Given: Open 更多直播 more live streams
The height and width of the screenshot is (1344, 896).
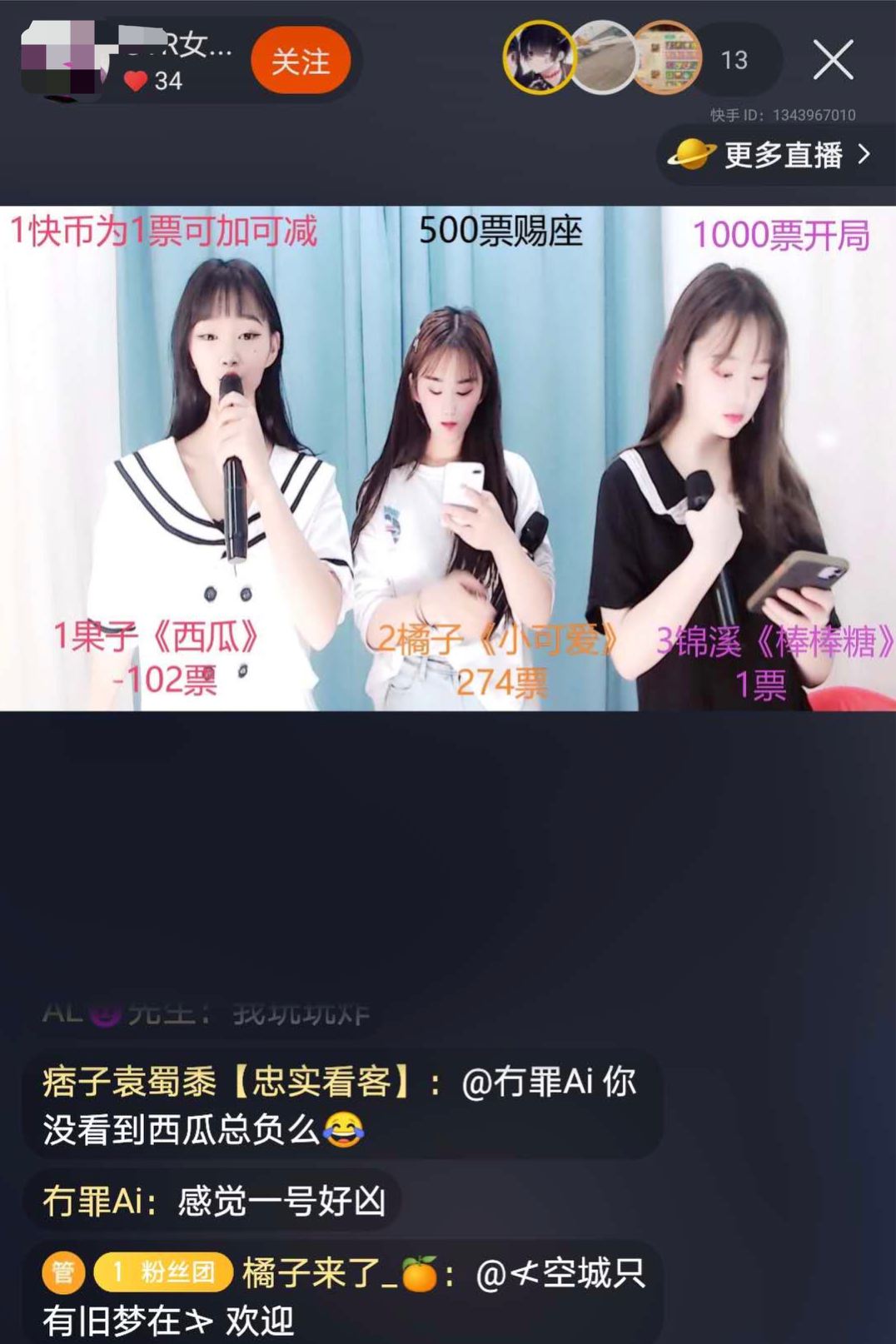Looking at the screenshot, I should tap(774, 155).
